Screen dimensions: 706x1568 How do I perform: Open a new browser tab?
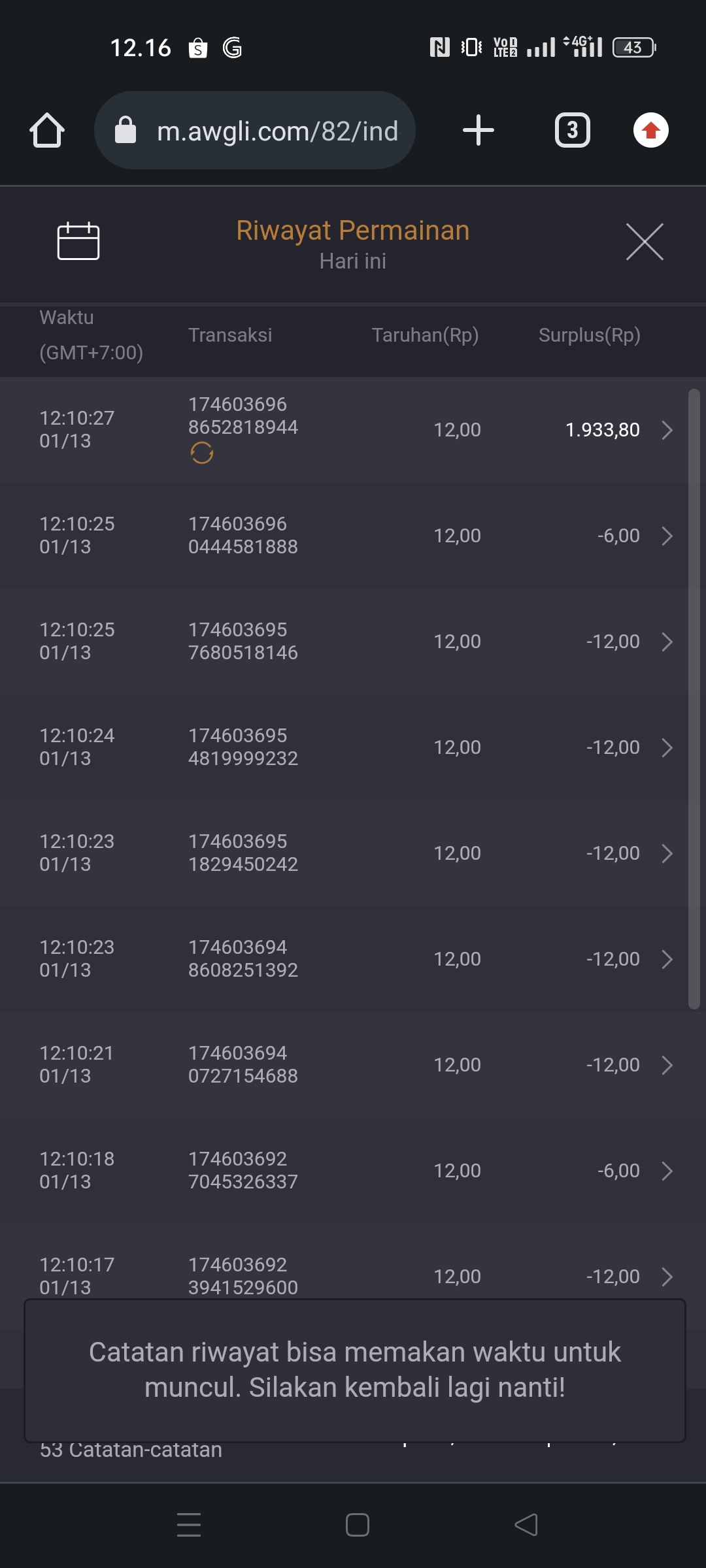(478, 130)
